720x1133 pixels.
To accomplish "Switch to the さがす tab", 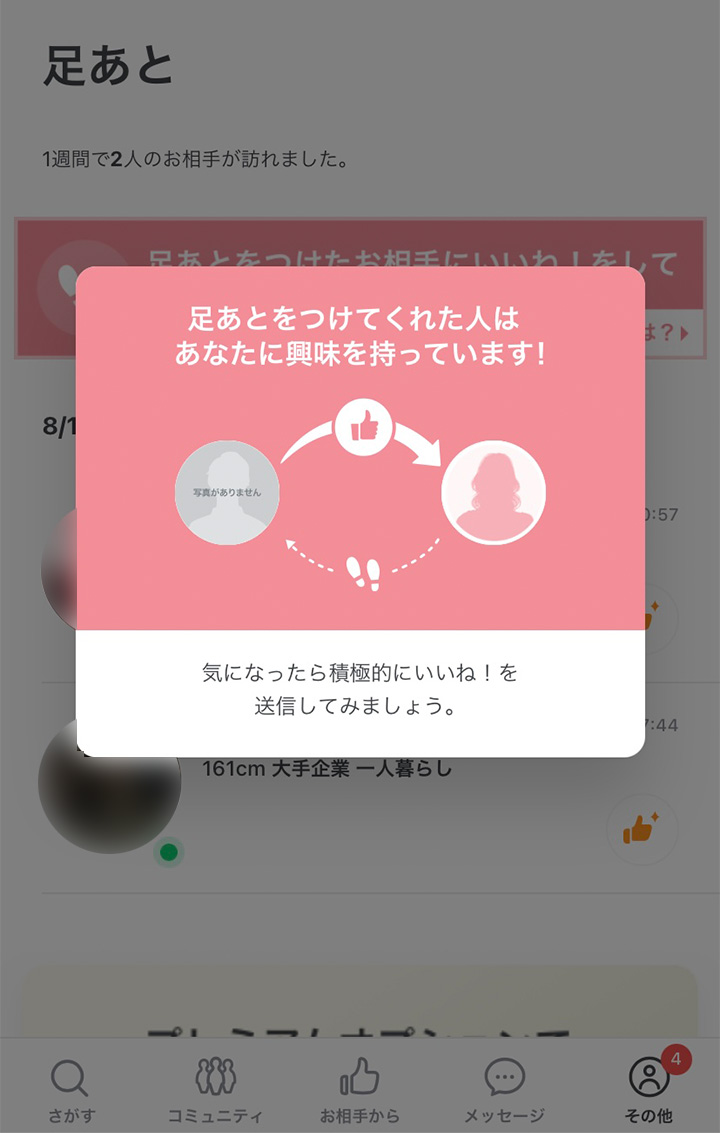I will point(69,1091).
